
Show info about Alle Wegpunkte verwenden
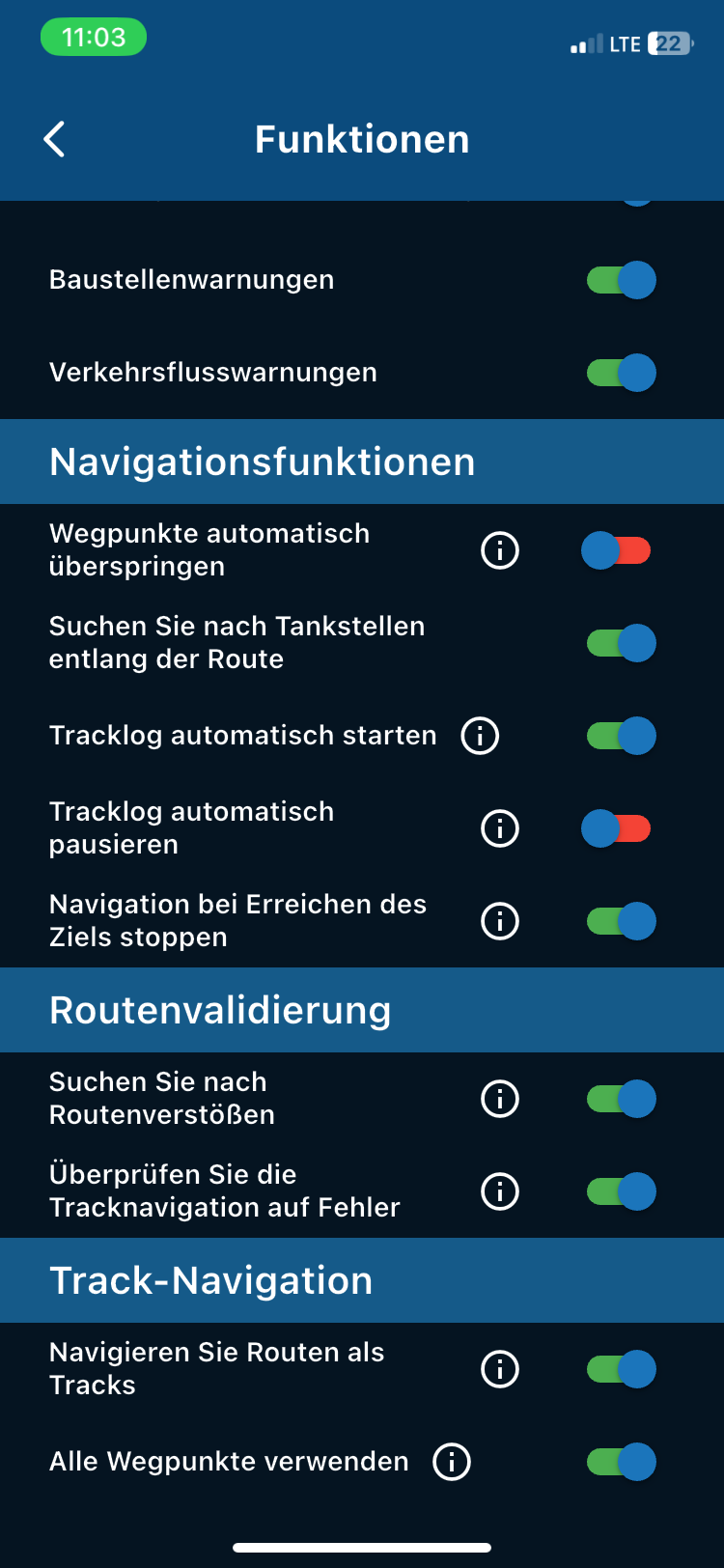coord(452,1462)
